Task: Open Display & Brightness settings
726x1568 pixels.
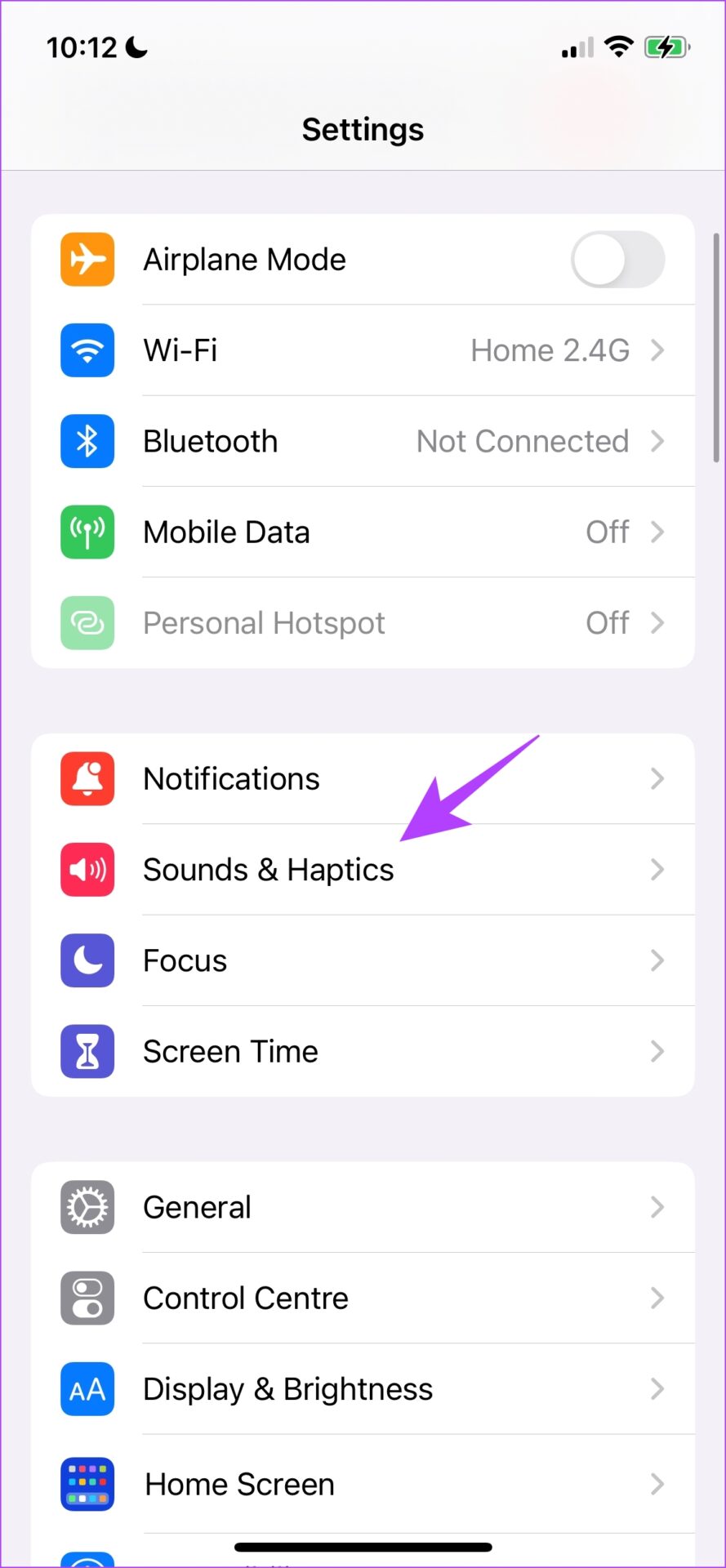Action: pyautogui.click(x=363, y=1389)
